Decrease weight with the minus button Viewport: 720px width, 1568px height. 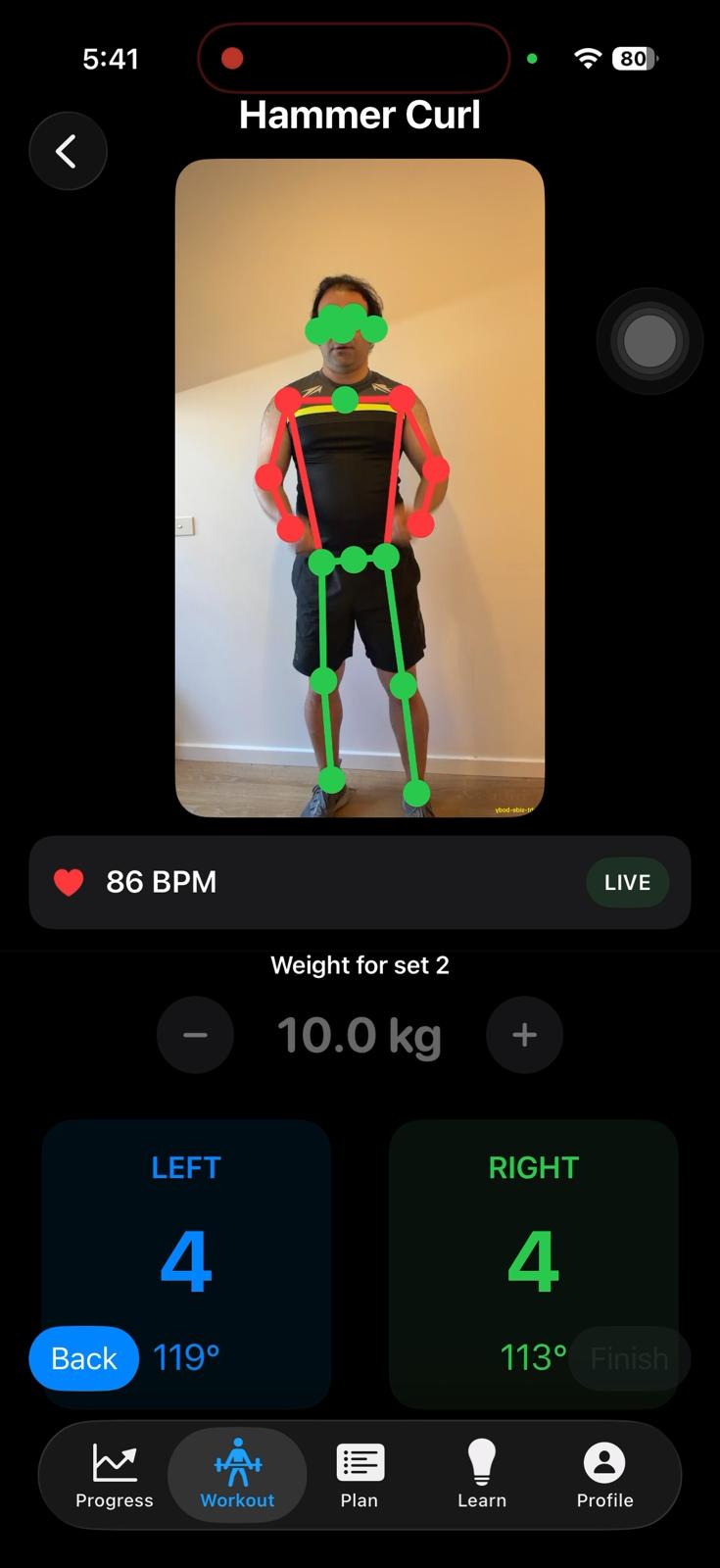tap(195, 1035)
